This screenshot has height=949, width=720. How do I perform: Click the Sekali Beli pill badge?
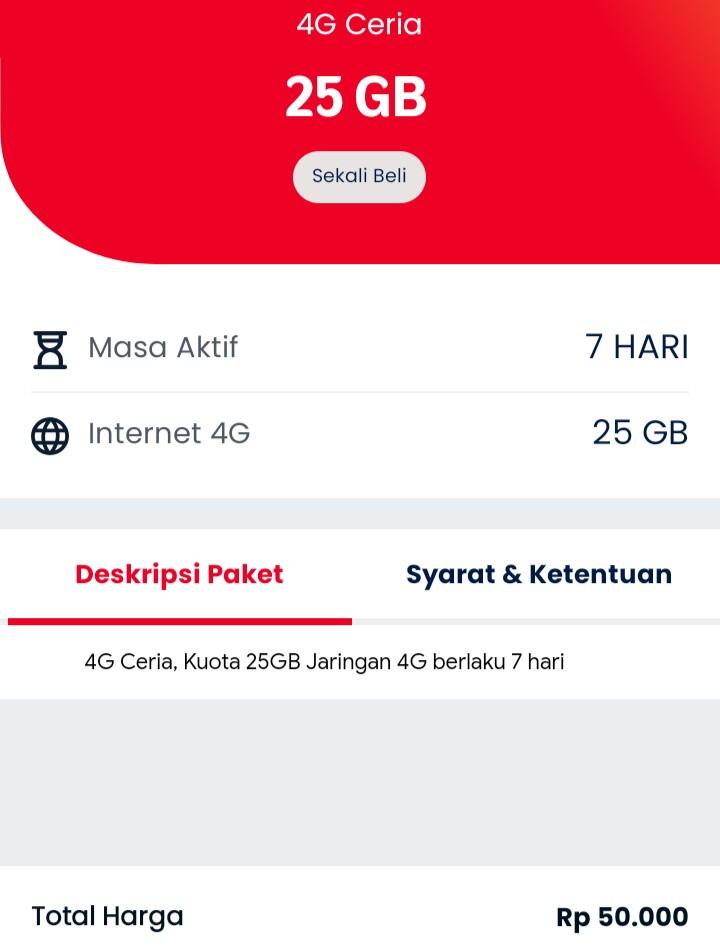click(x=359, y=176)
